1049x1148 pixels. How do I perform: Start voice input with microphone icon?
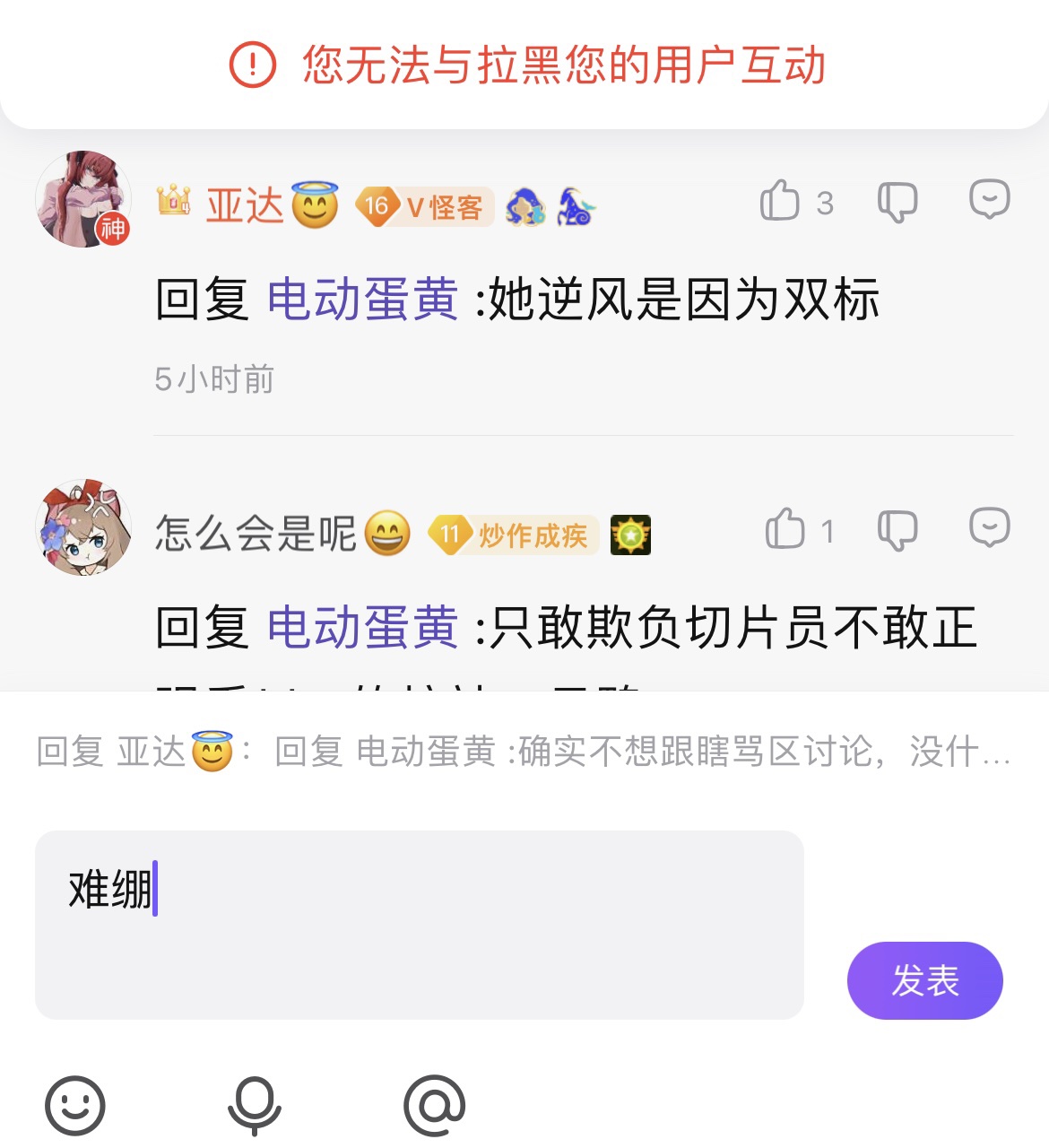[x=255, y=1105]
